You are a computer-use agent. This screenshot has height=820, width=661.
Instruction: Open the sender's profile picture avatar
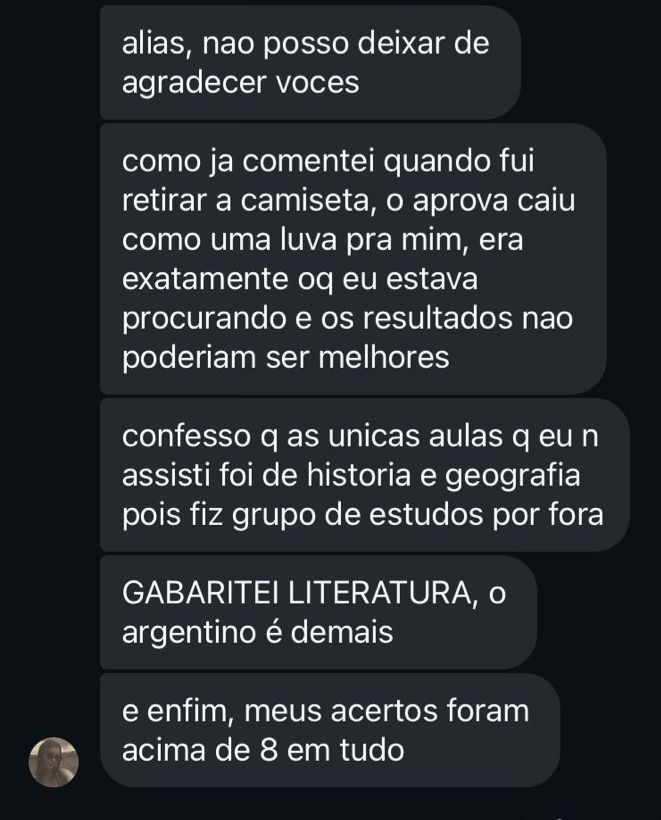pos(53,762)
